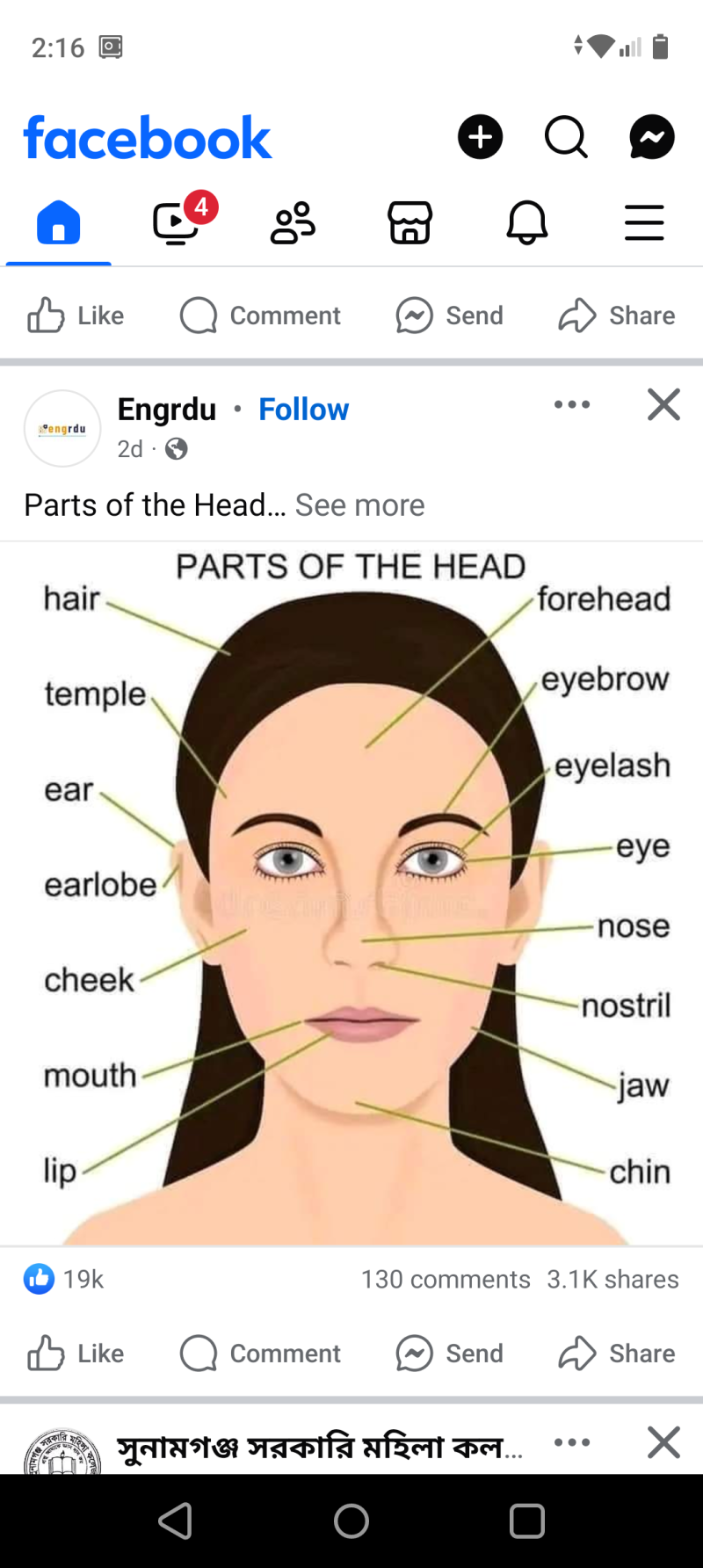
Task: View the 130 comments
Action: coord(446,1279)
